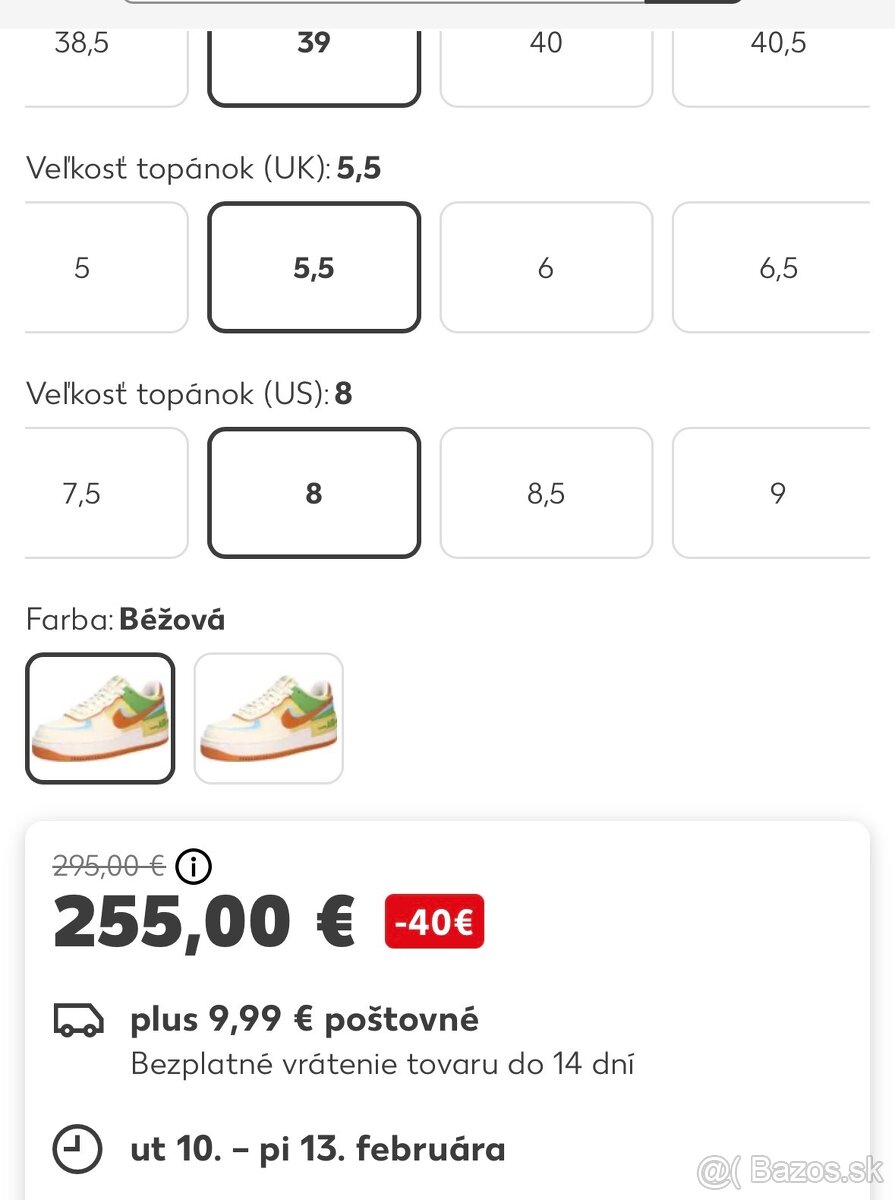The height and width of the screenshot is (1200, 895).
Task: Select shoe size 38,5
Action: 100,55
